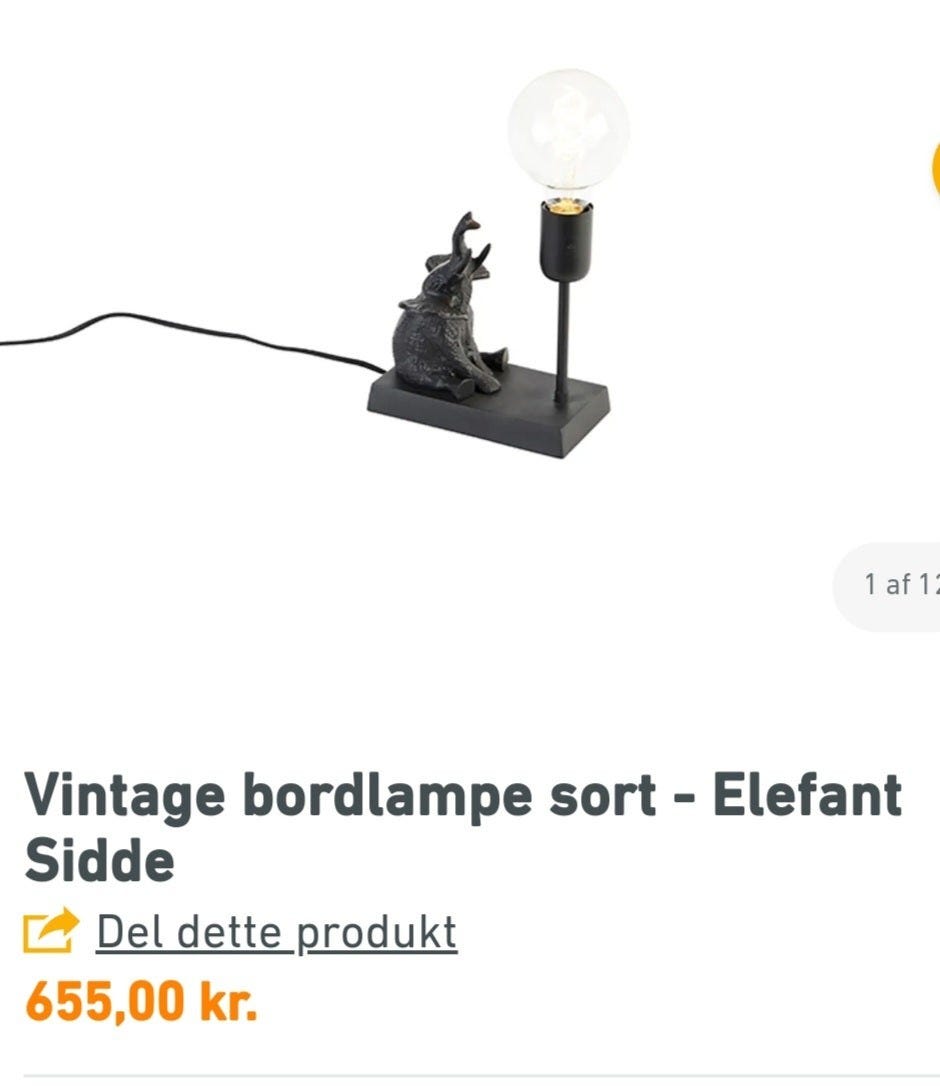The width and height of the screenshot is (940, 1086).
Task: Click Sidde in the product heading
Action: coord(100,858)
